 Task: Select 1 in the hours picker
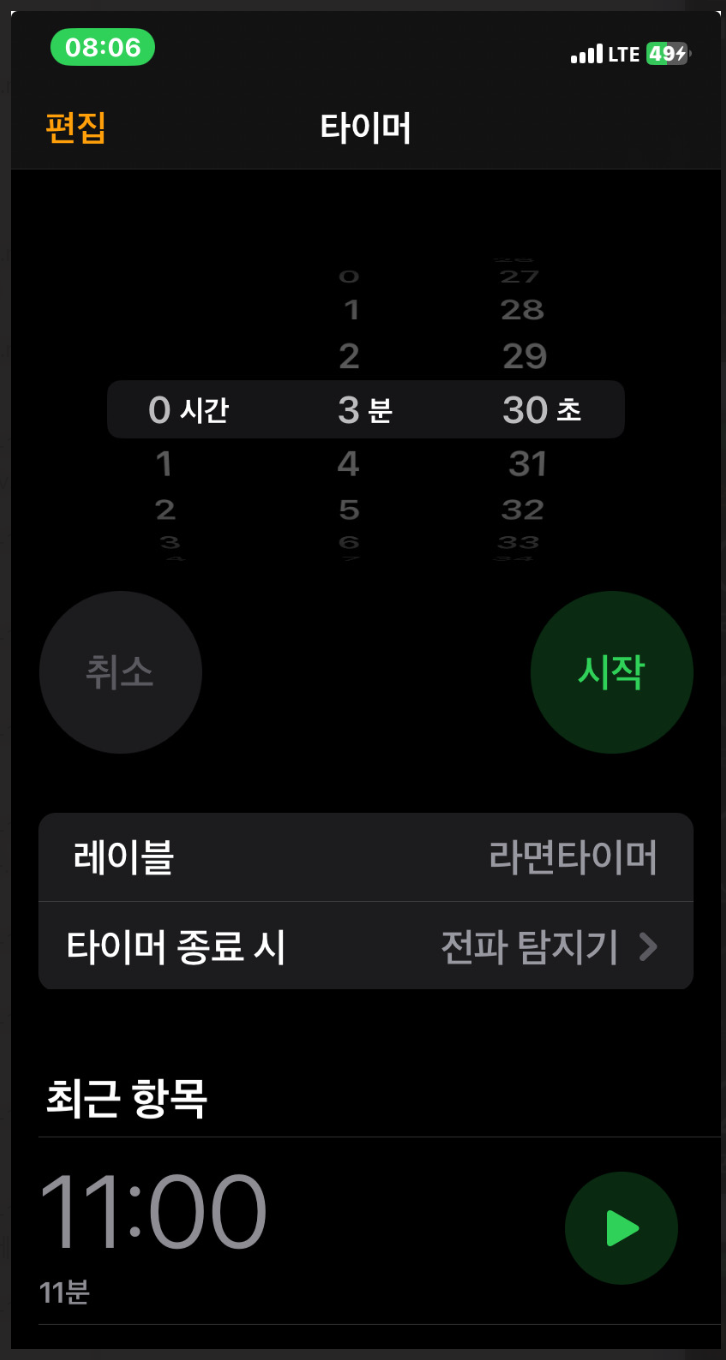[x=165, y=464]
